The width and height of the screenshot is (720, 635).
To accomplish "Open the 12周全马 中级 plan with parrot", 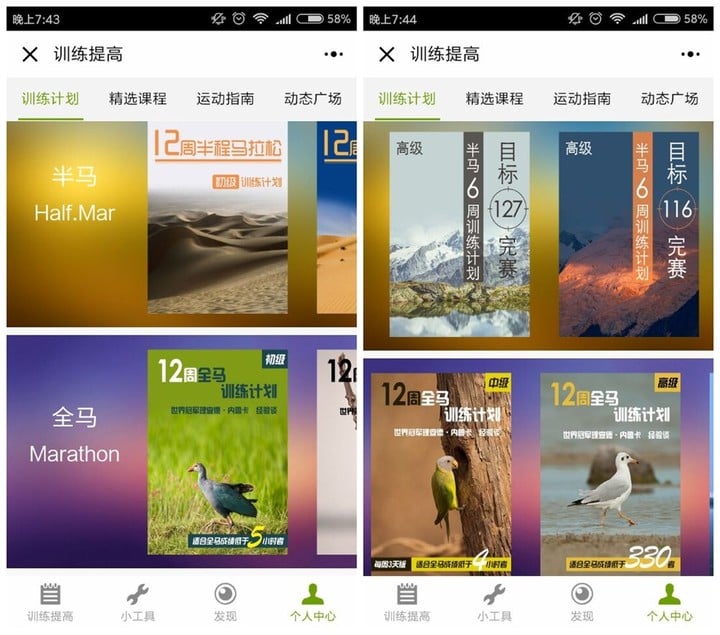I will (x=442, y=473).
